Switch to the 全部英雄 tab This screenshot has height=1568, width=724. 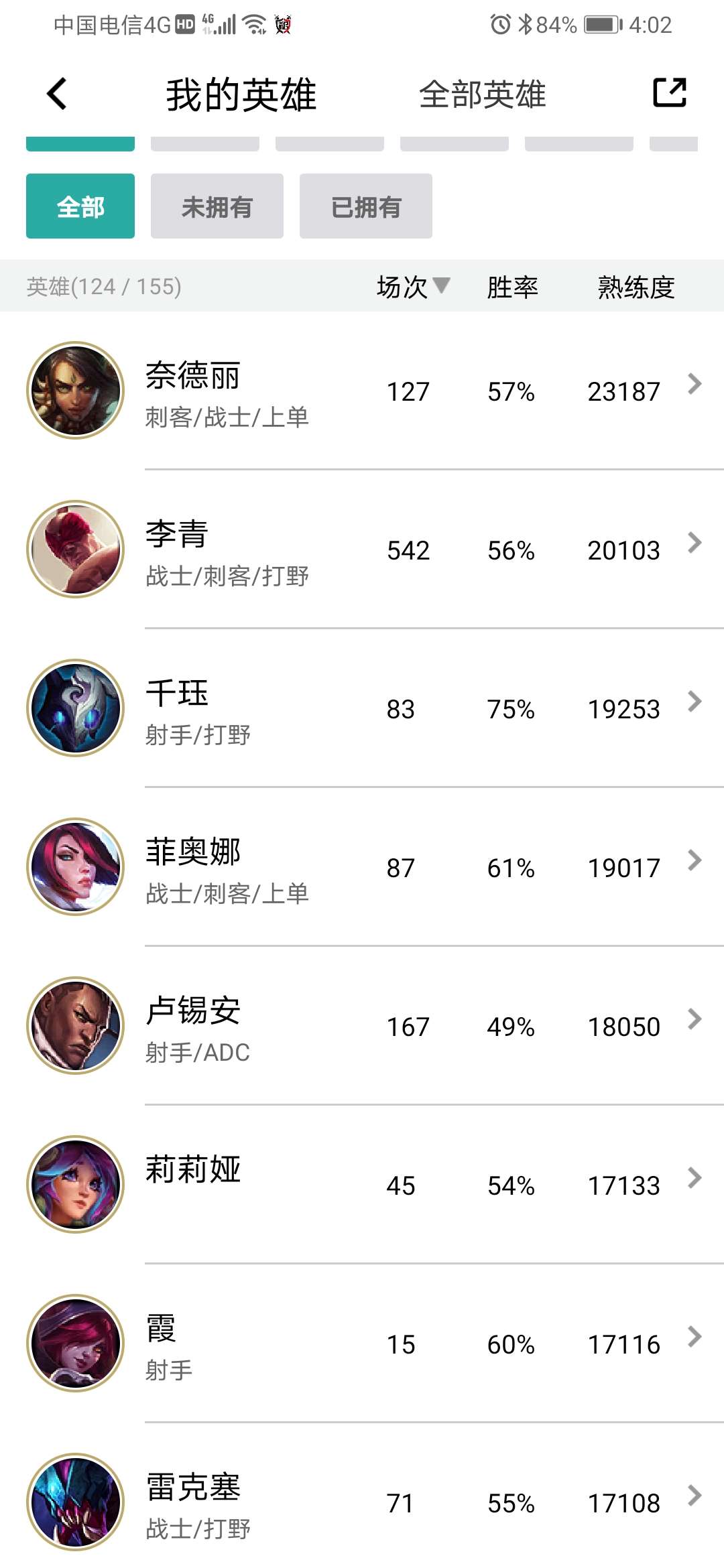coord(481,95)
